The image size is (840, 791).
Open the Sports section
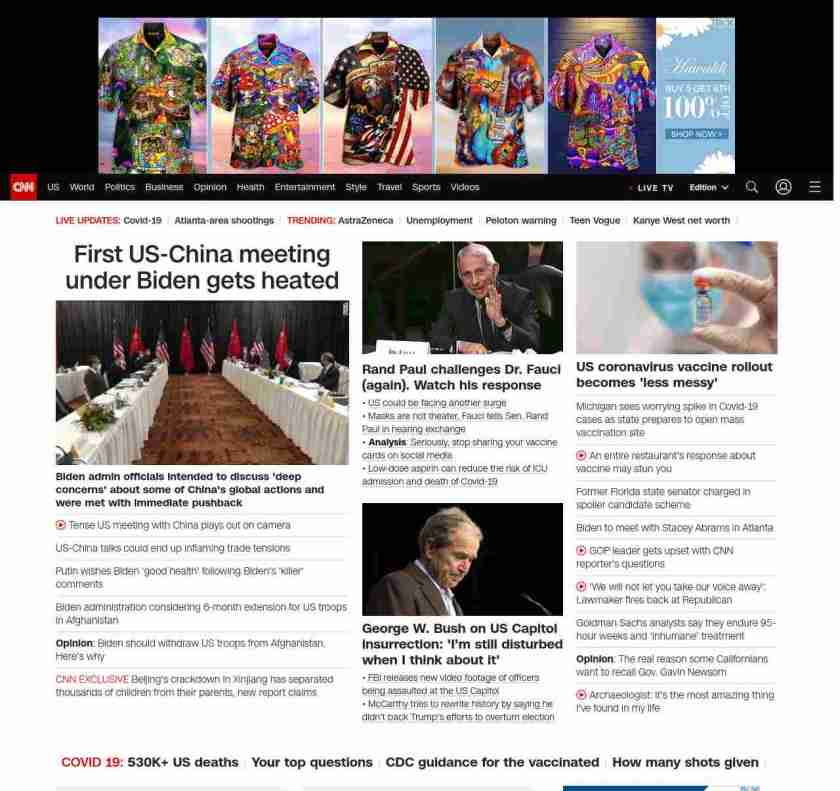click(426, 187)
